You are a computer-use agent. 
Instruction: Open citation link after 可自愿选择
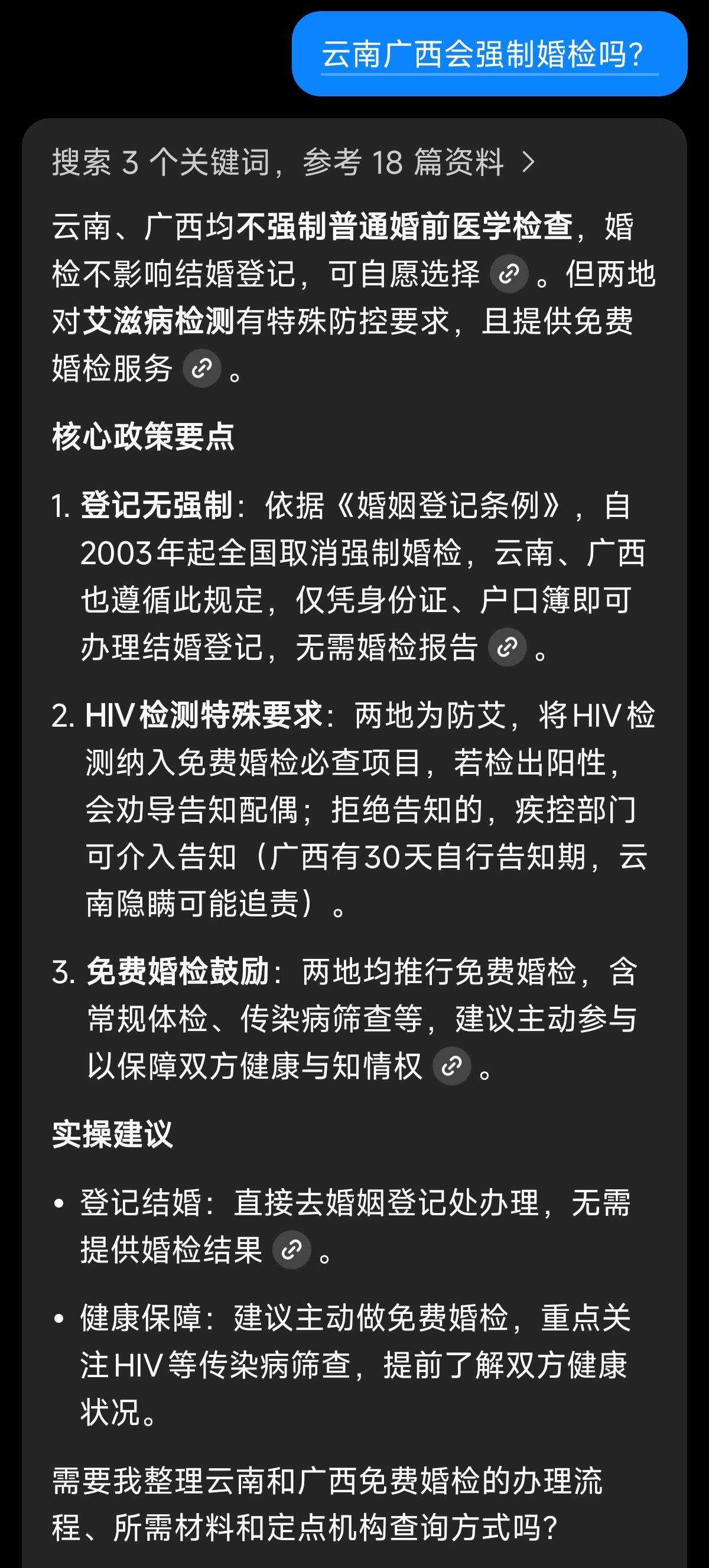[x=509, y=274]
